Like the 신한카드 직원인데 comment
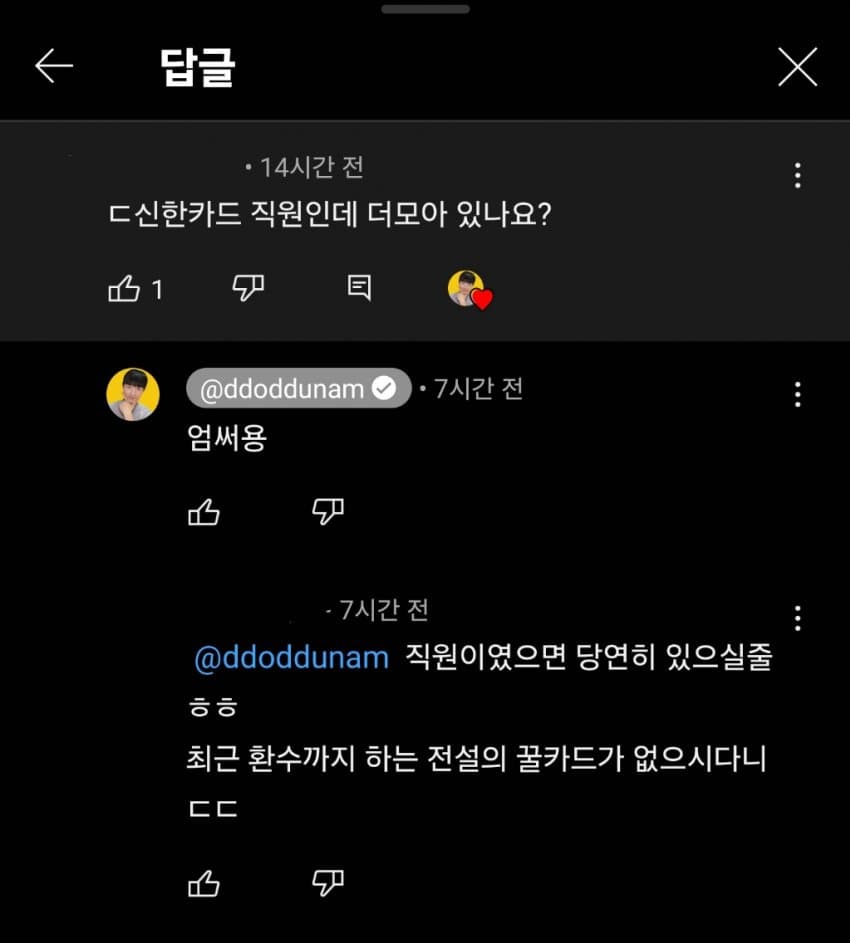The width and height of the screenshot is (850, 943). click(x=124, y=290)
